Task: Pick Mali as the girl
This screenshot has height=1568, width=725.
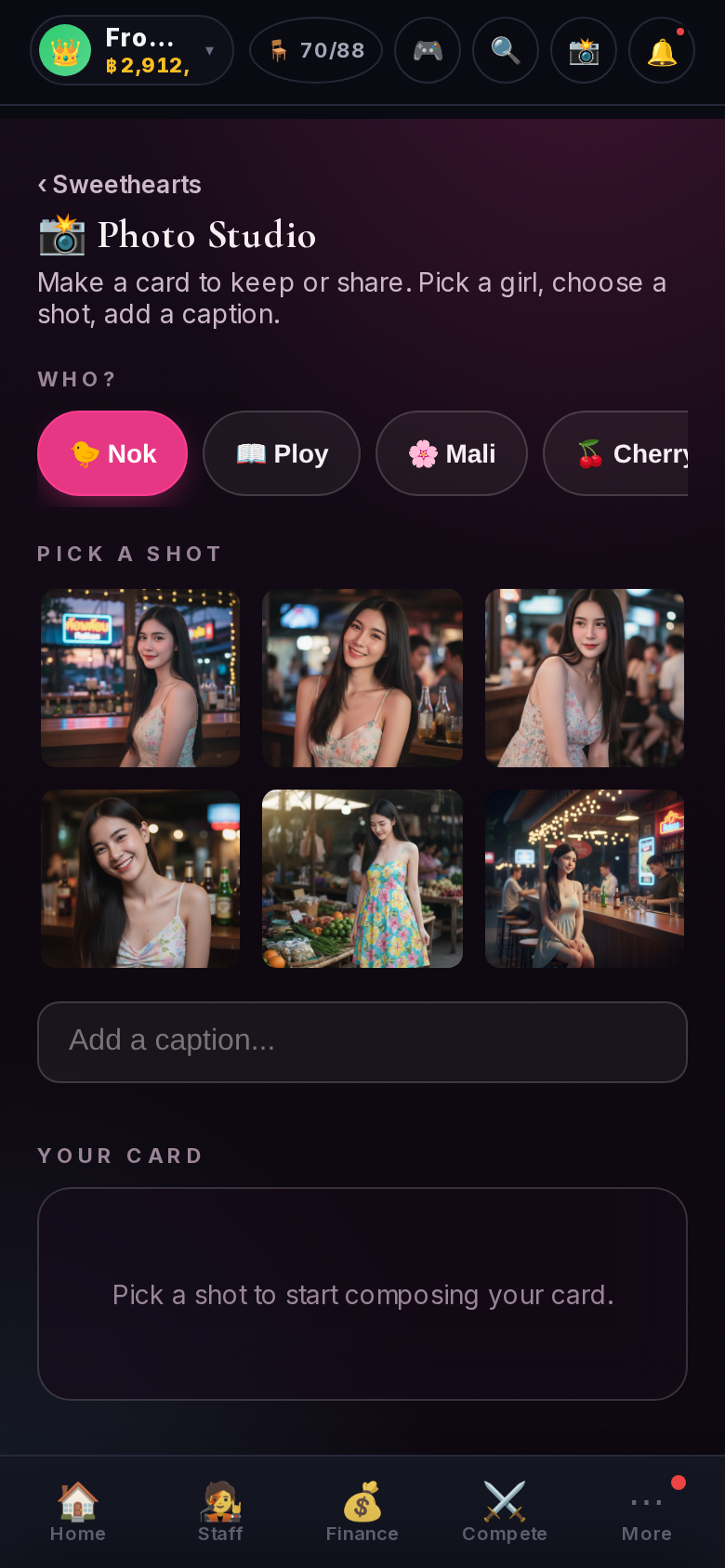Action: 452,453
